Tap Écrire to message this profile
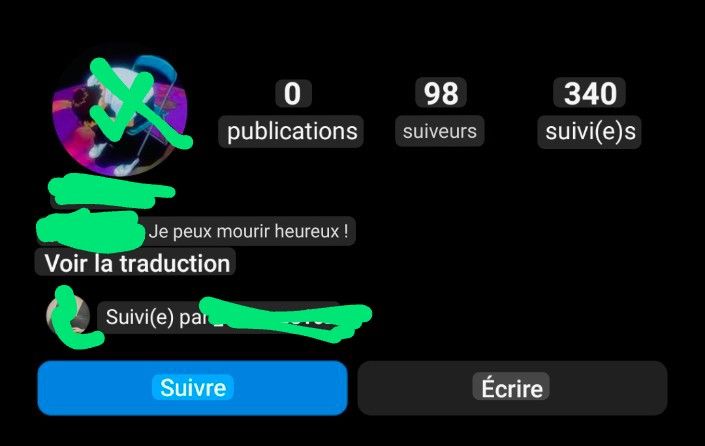This screenshot has height=446, width=705. 511,387
